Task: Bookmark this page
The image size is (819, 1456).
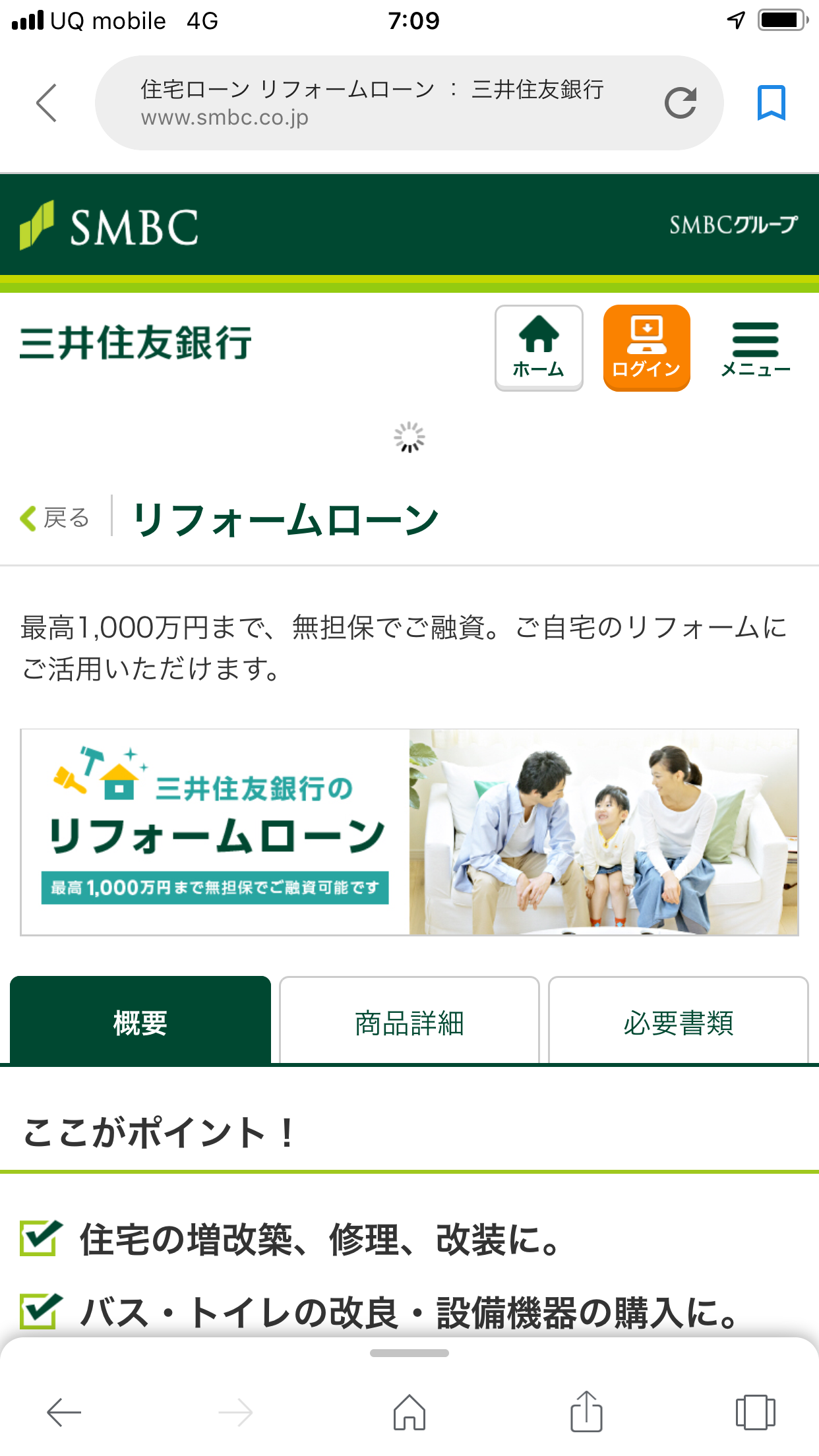Action: click(x=771, y=103)
